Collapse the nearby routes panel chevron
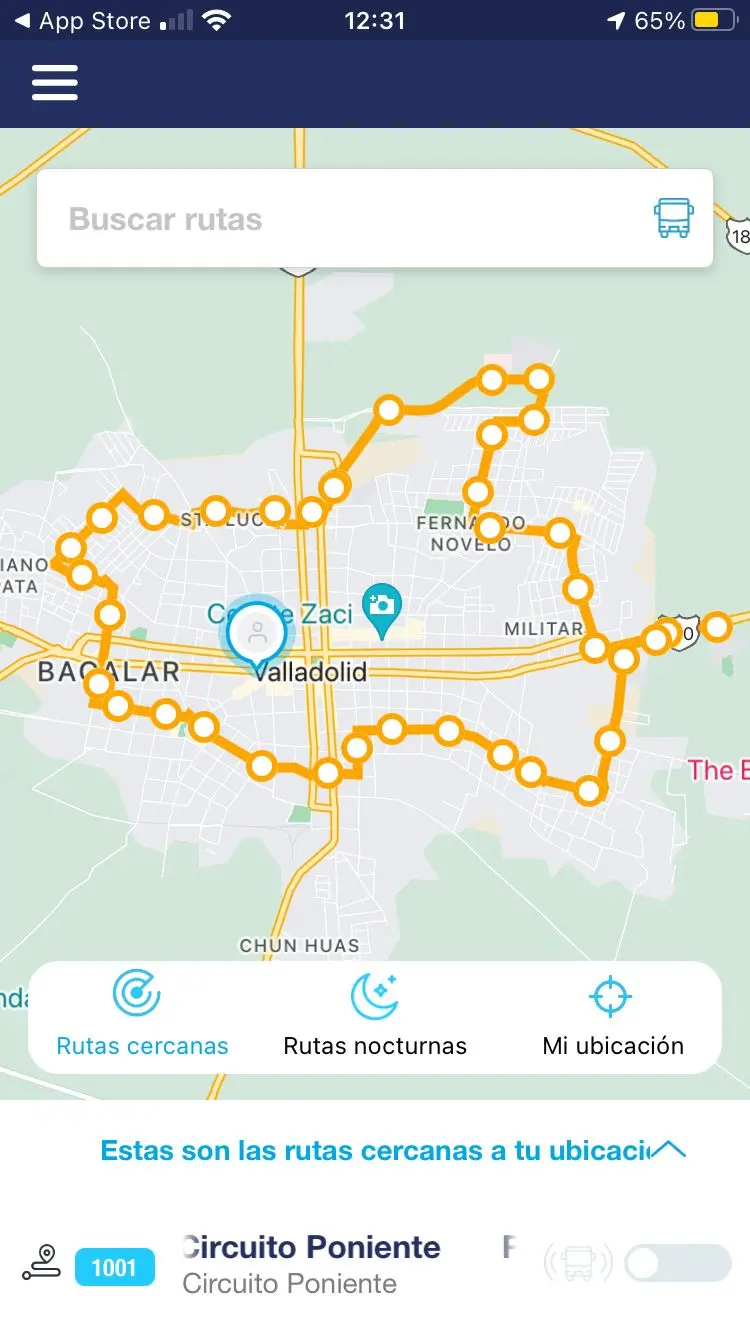750x1334 pixels. [668, 1150]
